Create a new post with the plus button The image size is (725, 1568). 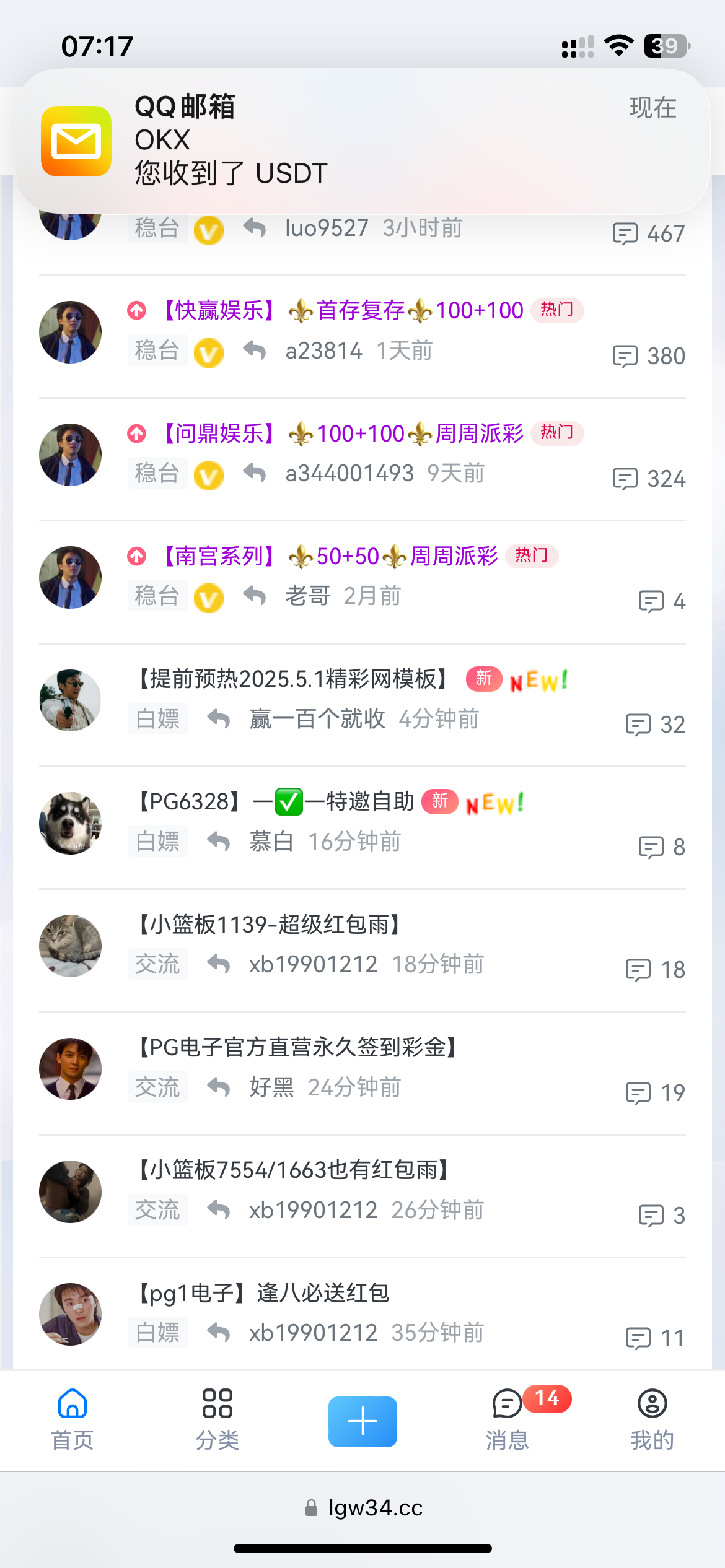pos(362,1421)
